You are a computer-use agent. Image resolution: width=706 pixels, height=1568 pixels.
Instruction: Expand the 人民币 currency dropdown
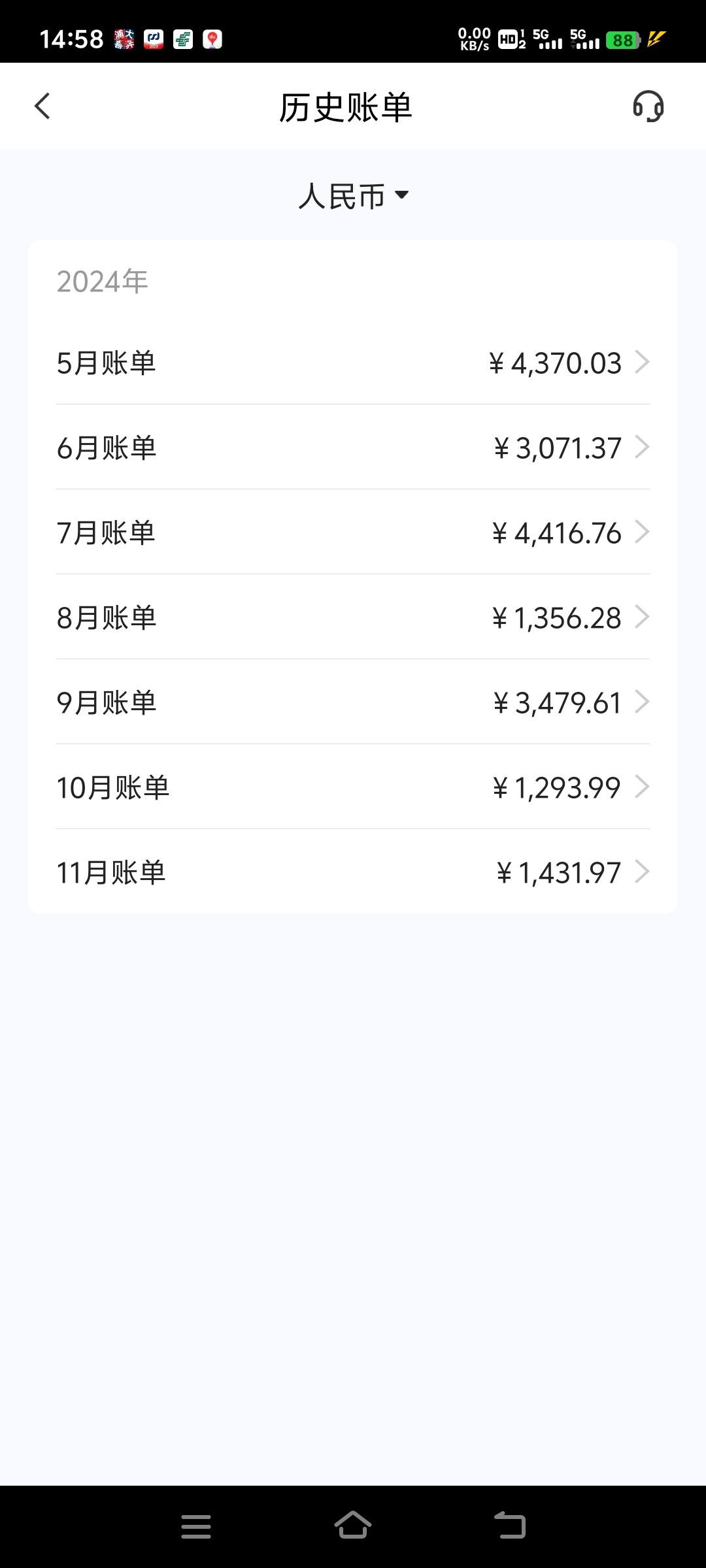353,195
